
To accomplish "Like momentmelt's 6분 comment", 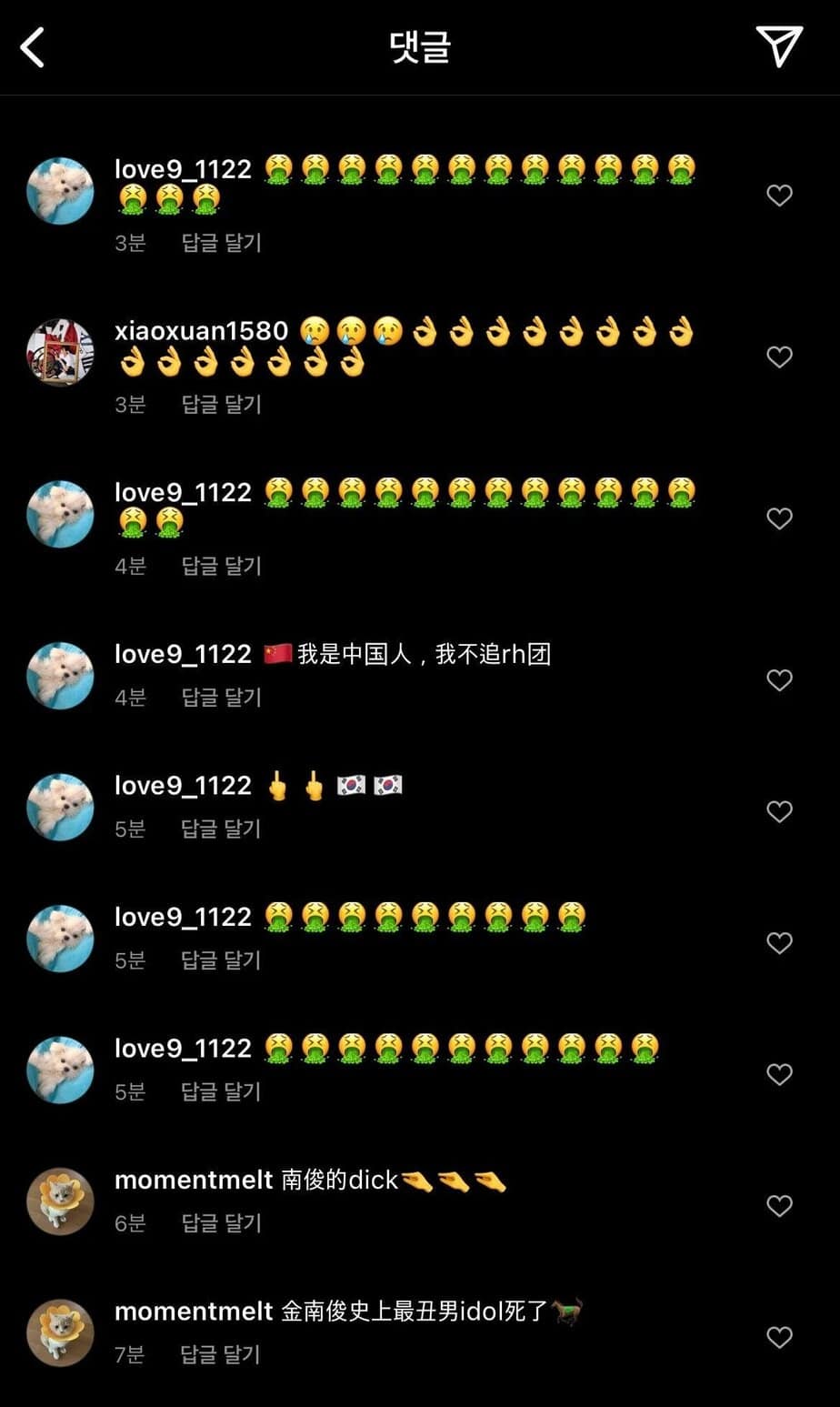I will [779, 1206].
